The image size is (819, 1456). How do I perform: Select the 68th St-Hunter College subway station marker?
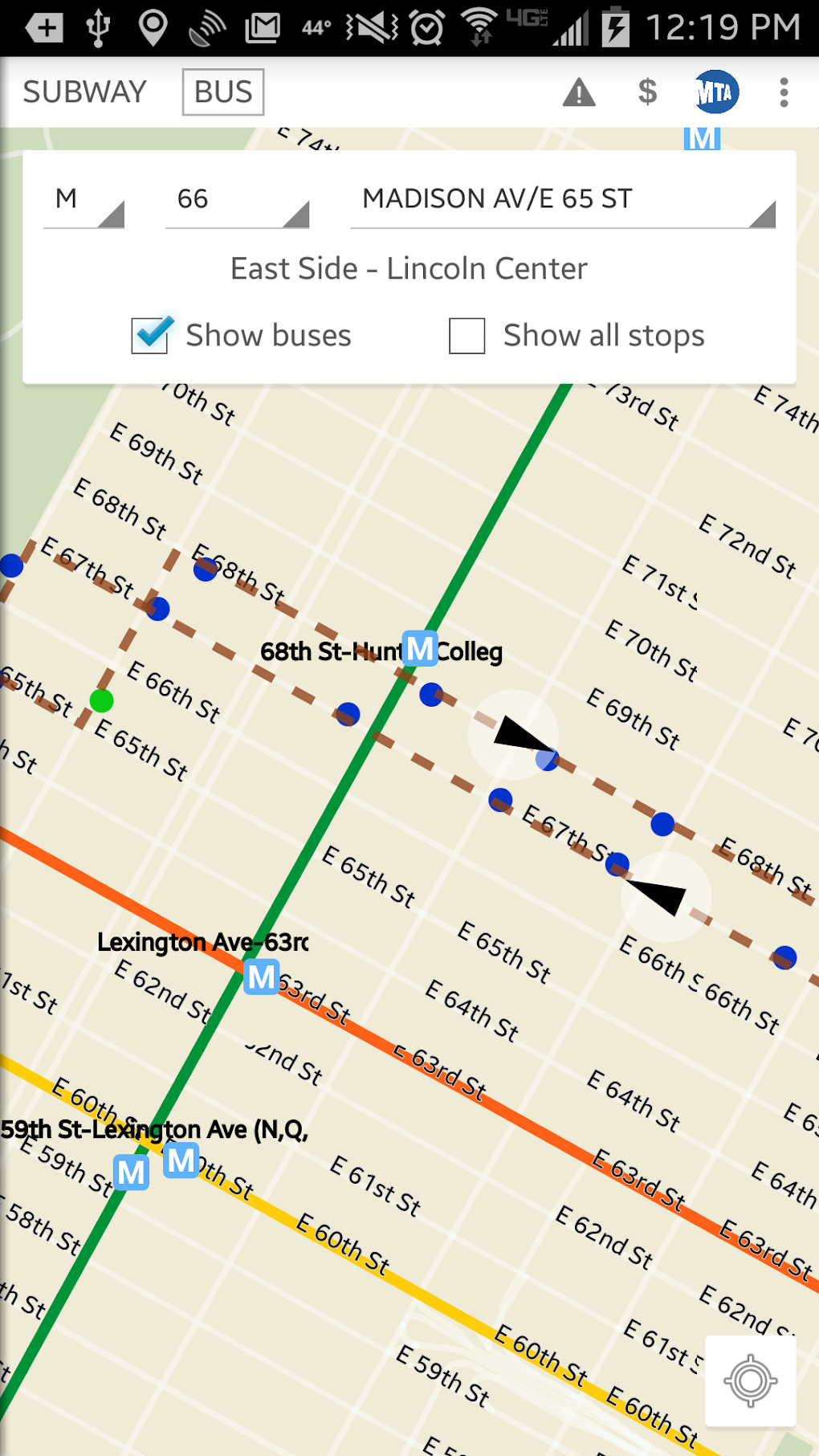pyautogui.click(x=418, y=650)
